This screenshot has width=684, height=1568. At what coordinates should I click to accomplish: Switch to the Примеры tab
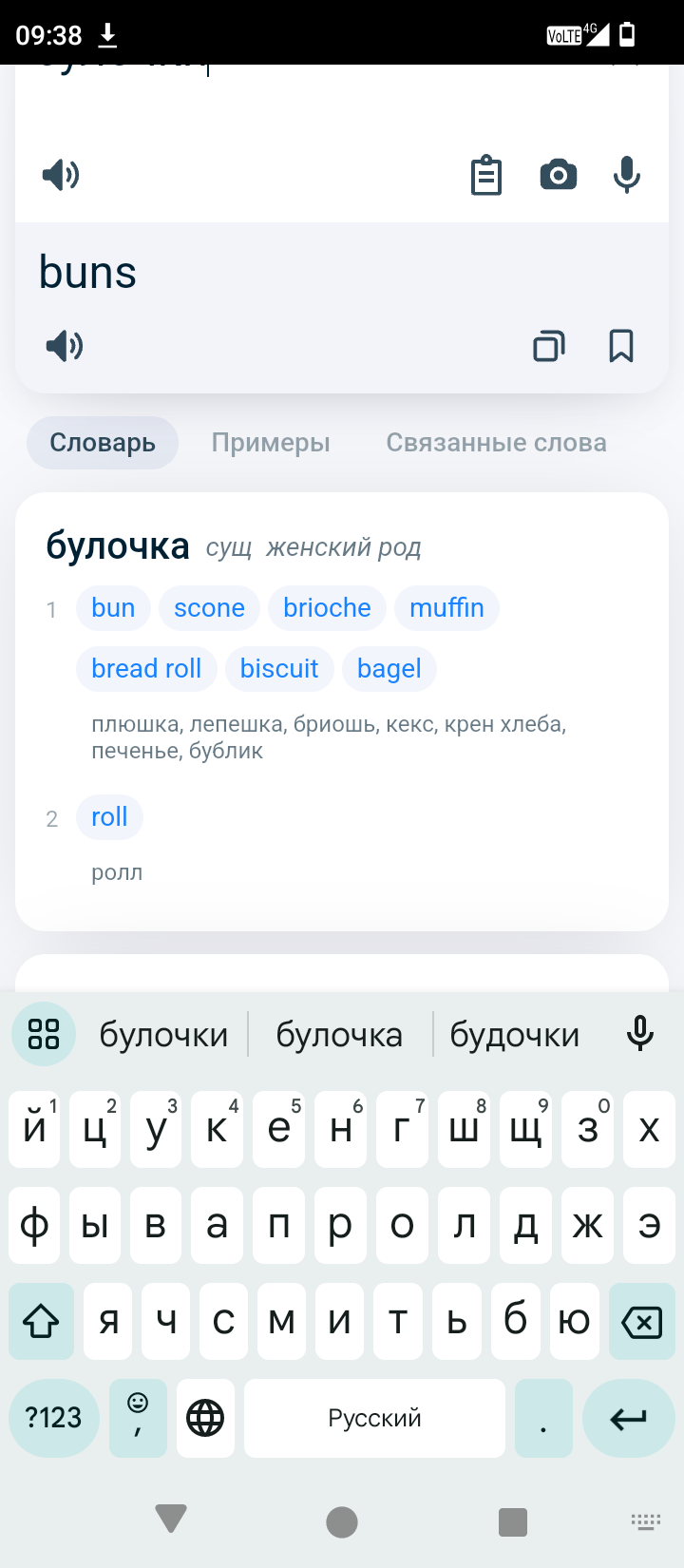[x=271, y=443]
